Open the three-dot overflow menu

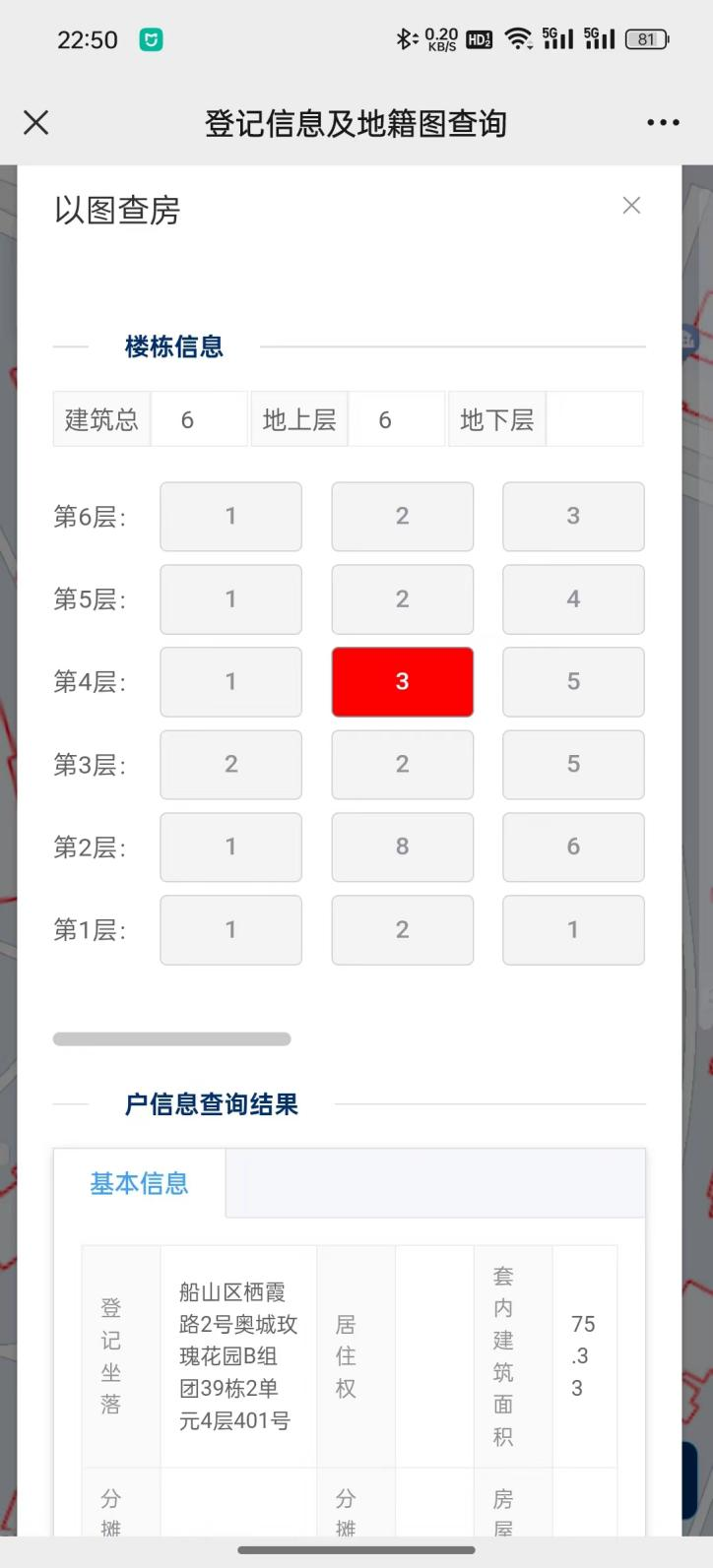663,123
